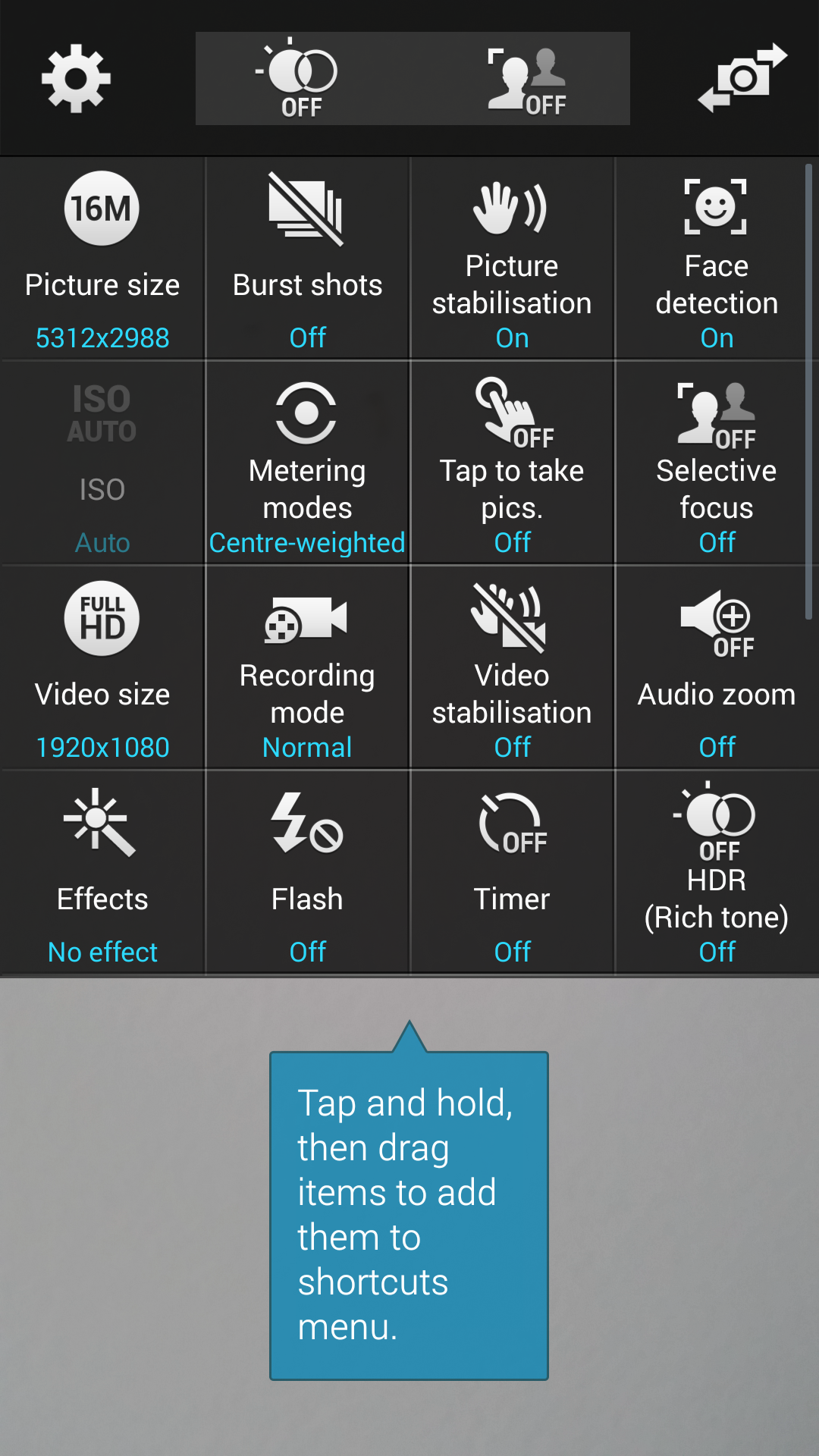Enable HDR (Rich tone) in the grid

click(x=717, y=874)
